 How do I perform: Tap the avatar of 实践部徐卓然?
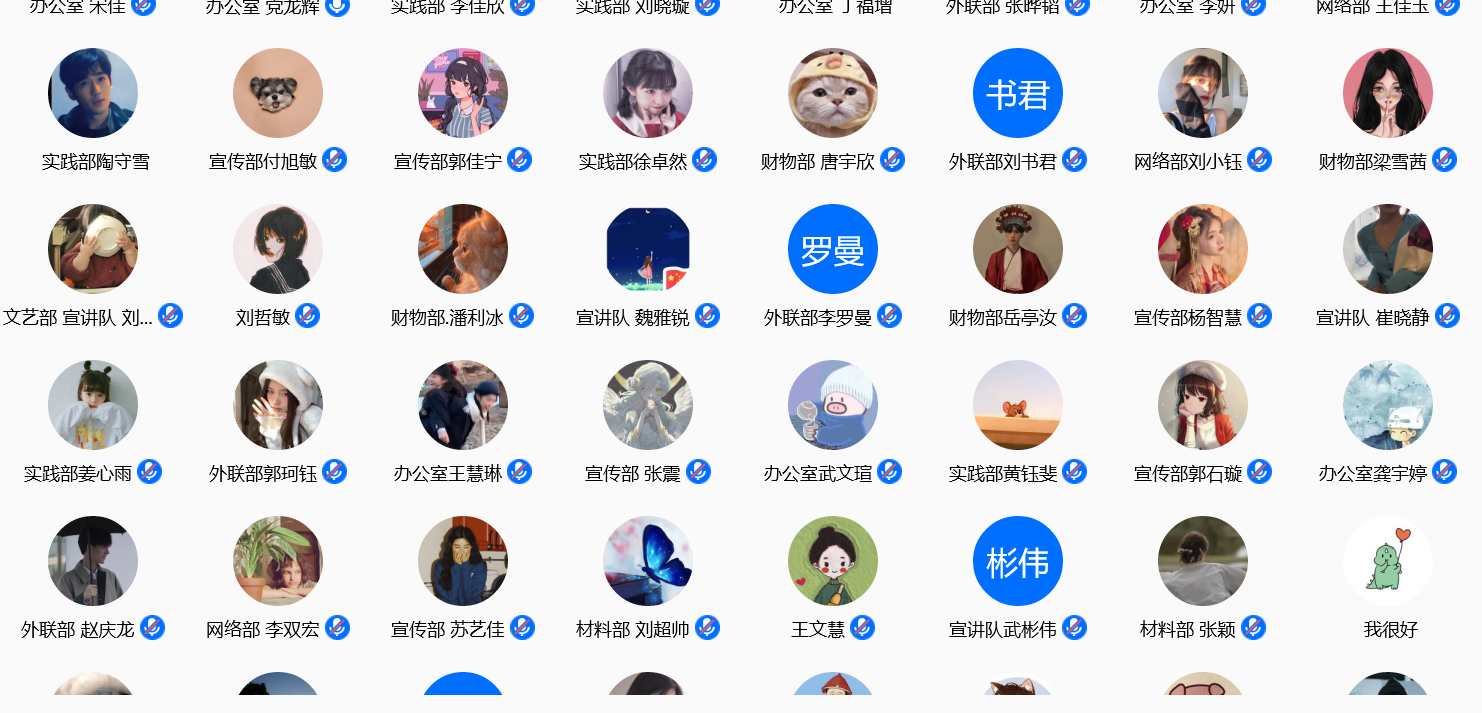[648, 93]
